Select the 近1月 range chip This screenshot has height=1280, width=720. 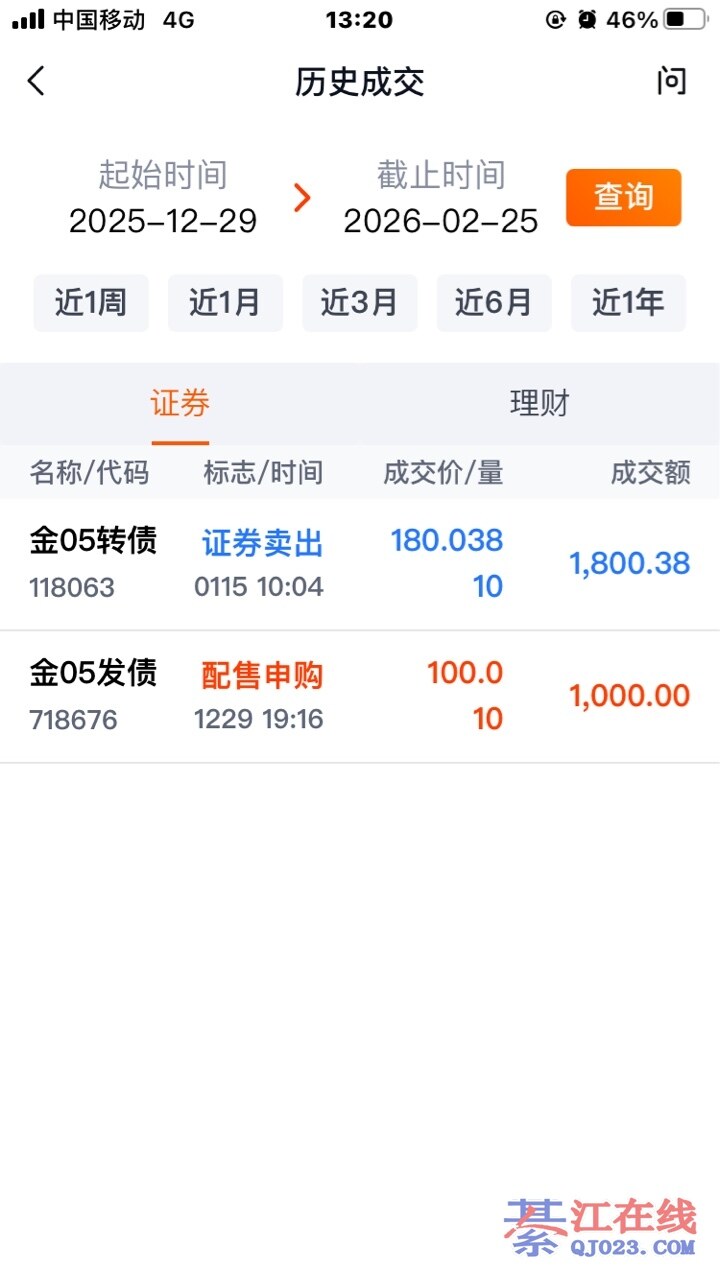(x=225, y=302)
